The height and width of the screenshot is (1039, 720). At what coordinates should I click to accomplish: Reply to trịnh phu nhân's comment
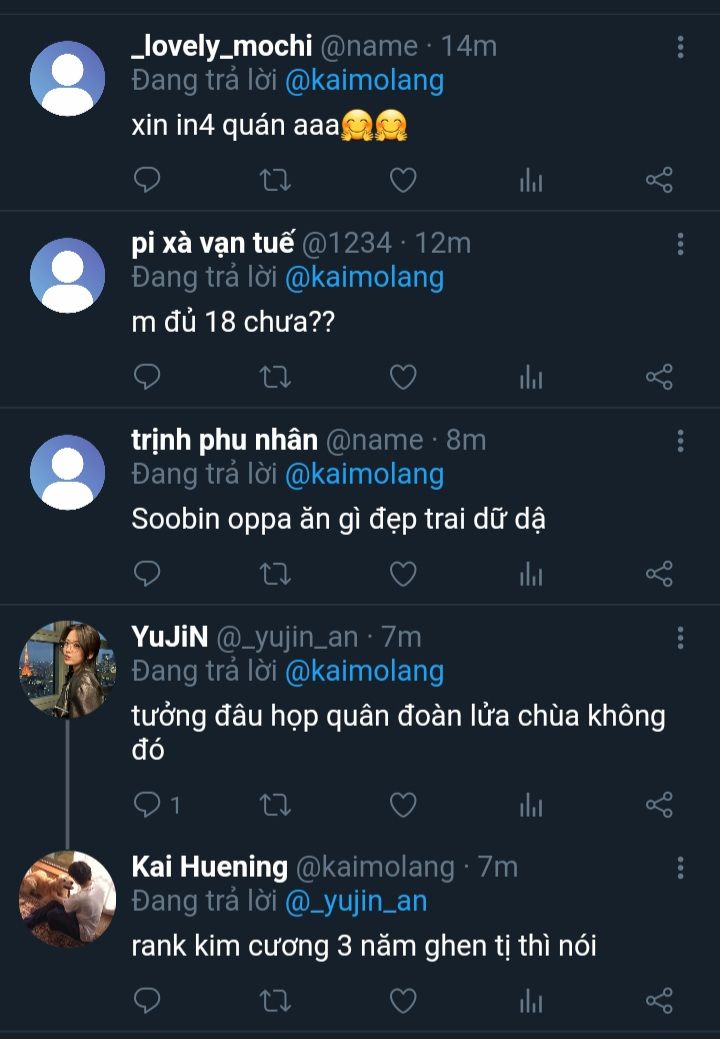147,574
